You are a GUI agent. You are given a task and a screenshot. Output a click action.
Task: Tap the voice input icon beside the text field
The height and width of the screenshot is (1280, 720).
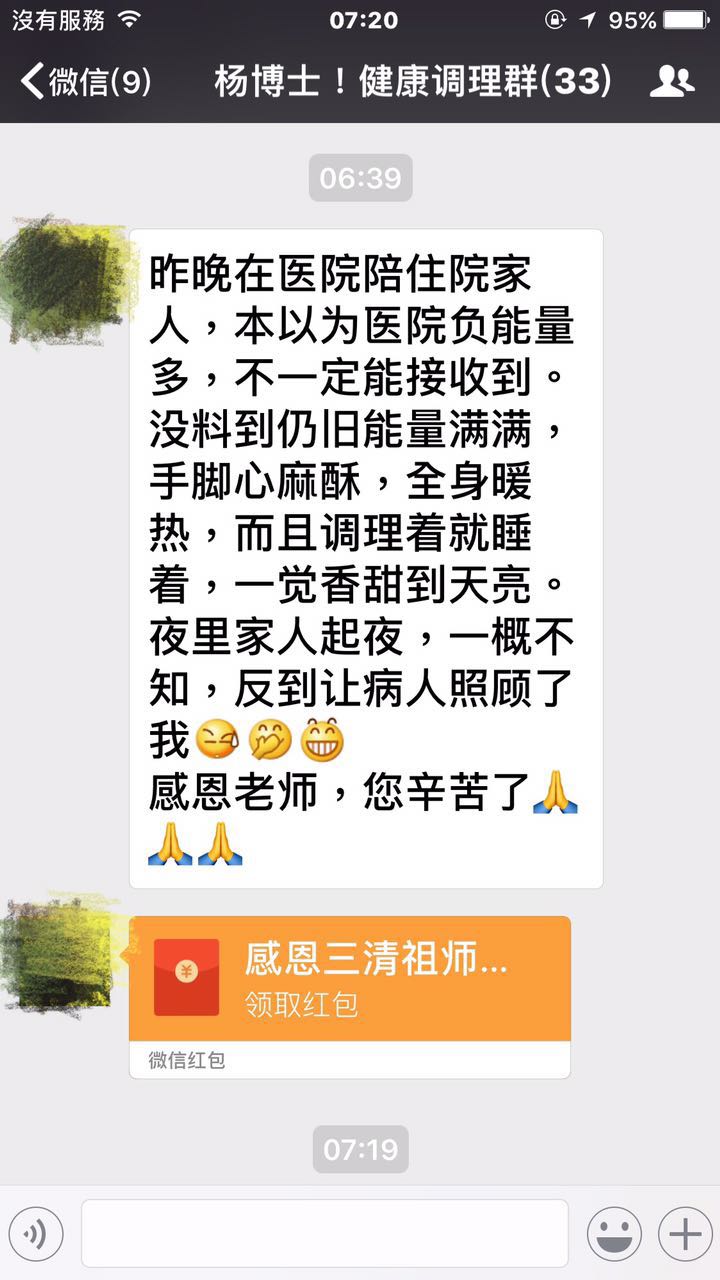[37, 1233]
